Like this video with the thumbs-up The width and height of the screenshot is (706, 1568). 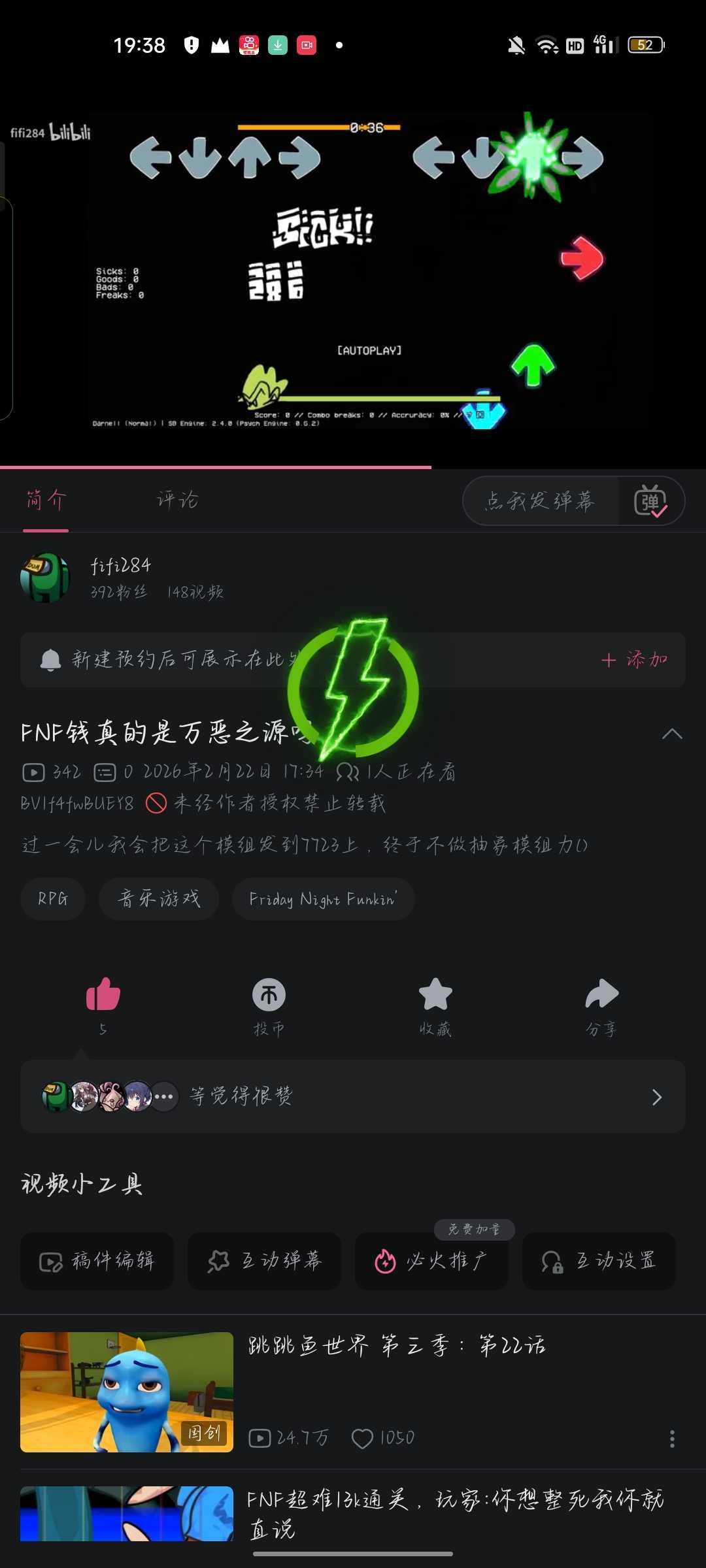click(103, 996)
